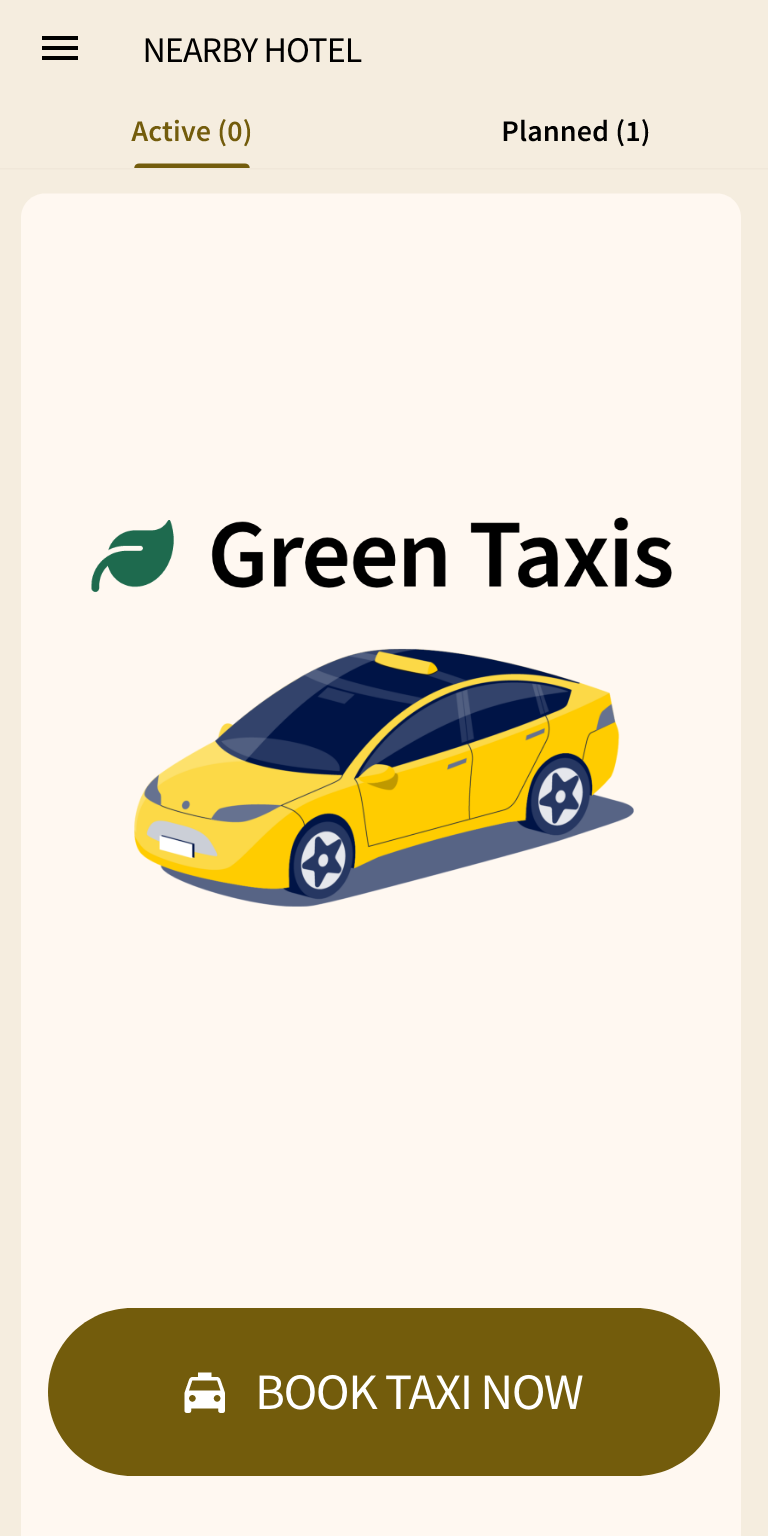
Task: Select the Active (0) tab
Action: 191,131
